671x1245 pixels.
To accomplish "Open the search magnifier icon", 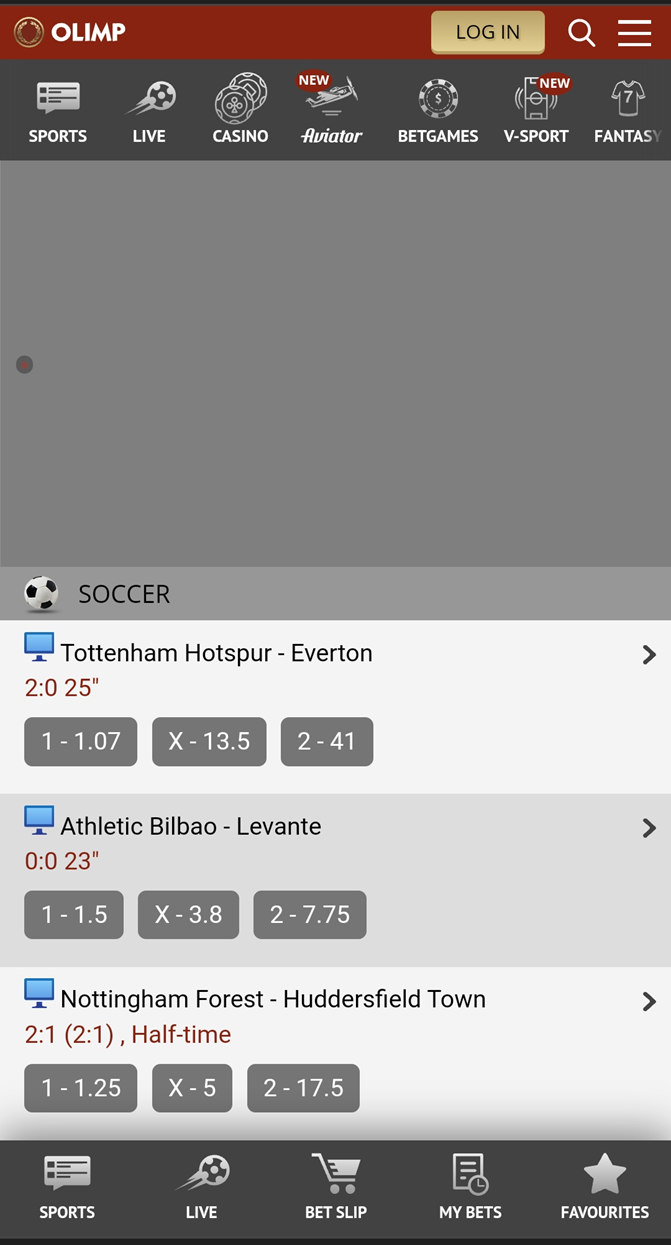I will tap(581, 33).
